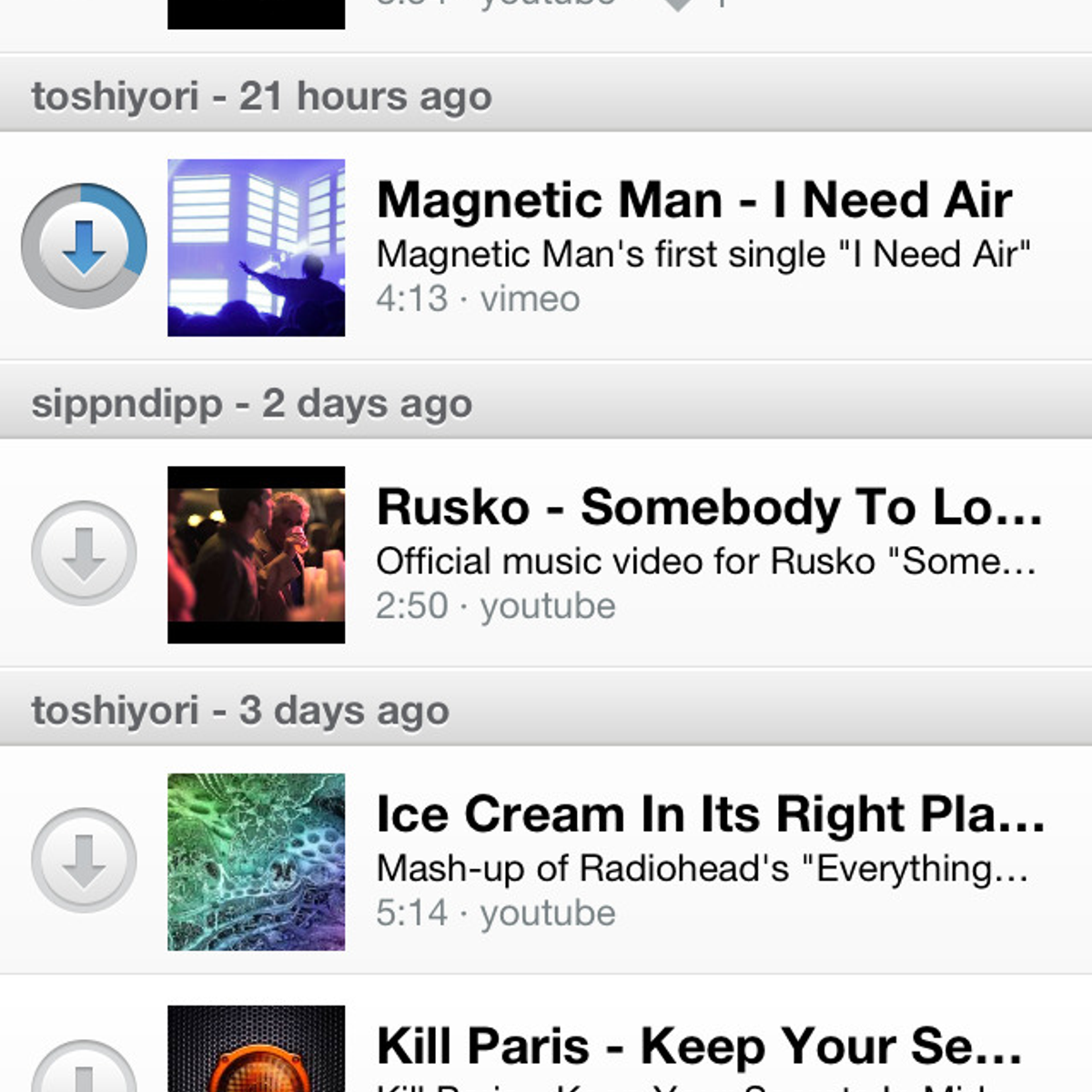Tap the Rusko video thumbnail
The image size is (1092, 1092).
(x=256, y=554)
